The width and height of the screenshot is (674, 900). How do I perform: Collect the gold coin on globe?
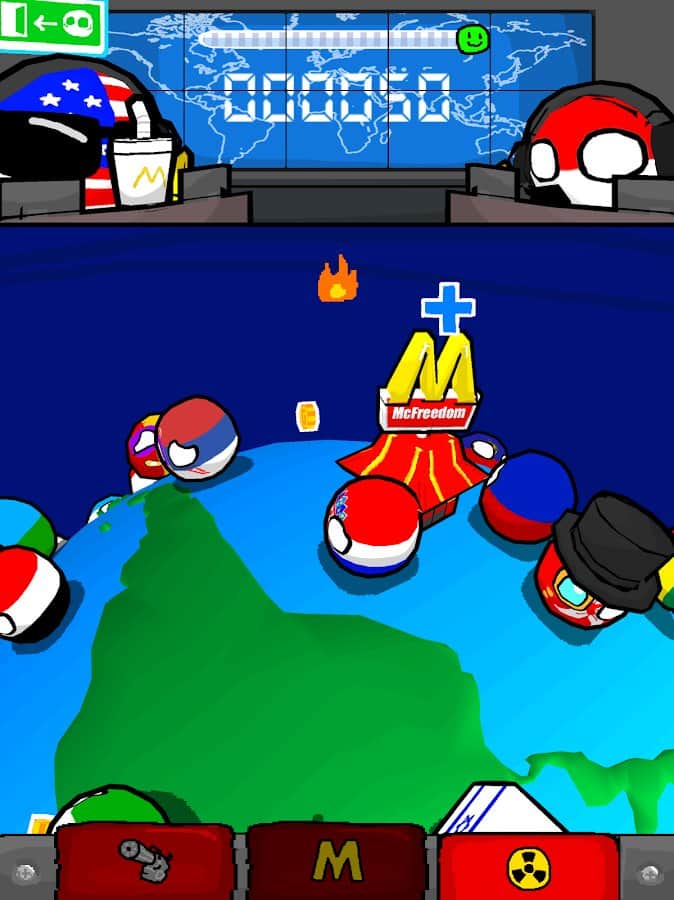coord(307,416)
